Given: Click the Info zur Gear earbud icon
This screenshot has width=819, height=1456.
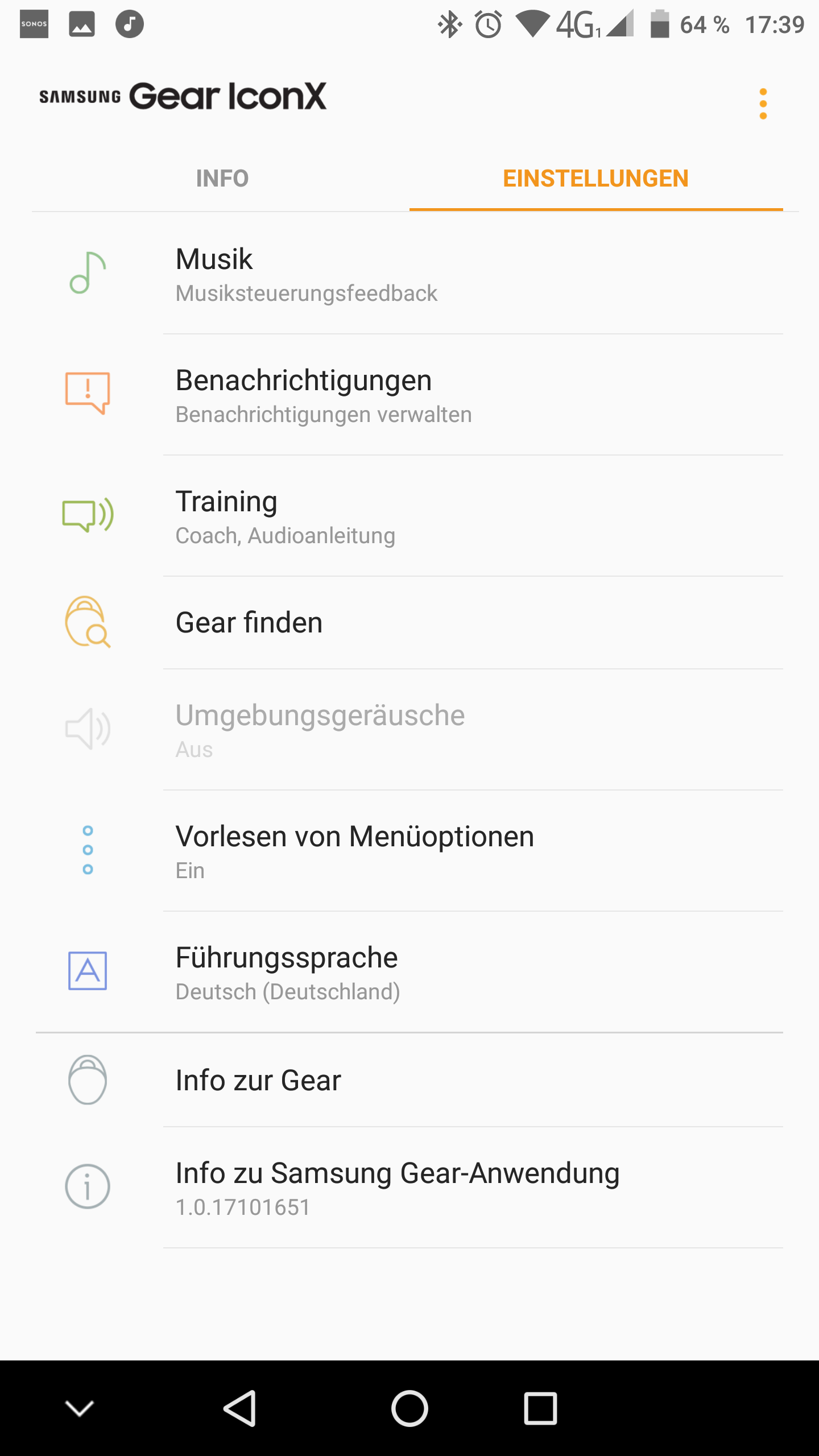Looking at the screenshot, I should [88, 1081].
